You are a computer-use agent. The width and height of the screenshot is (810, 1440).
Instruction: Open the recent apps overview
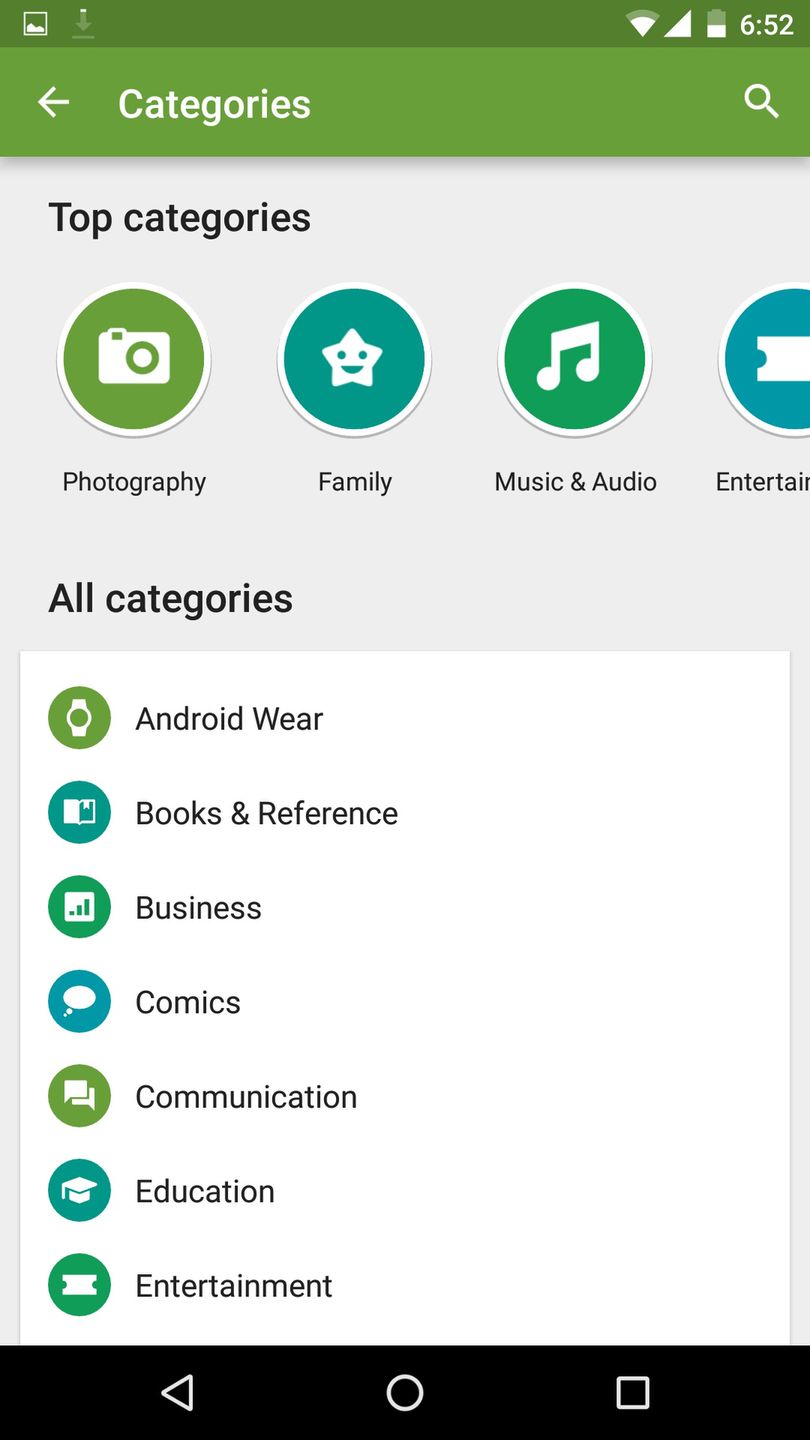632,1392
